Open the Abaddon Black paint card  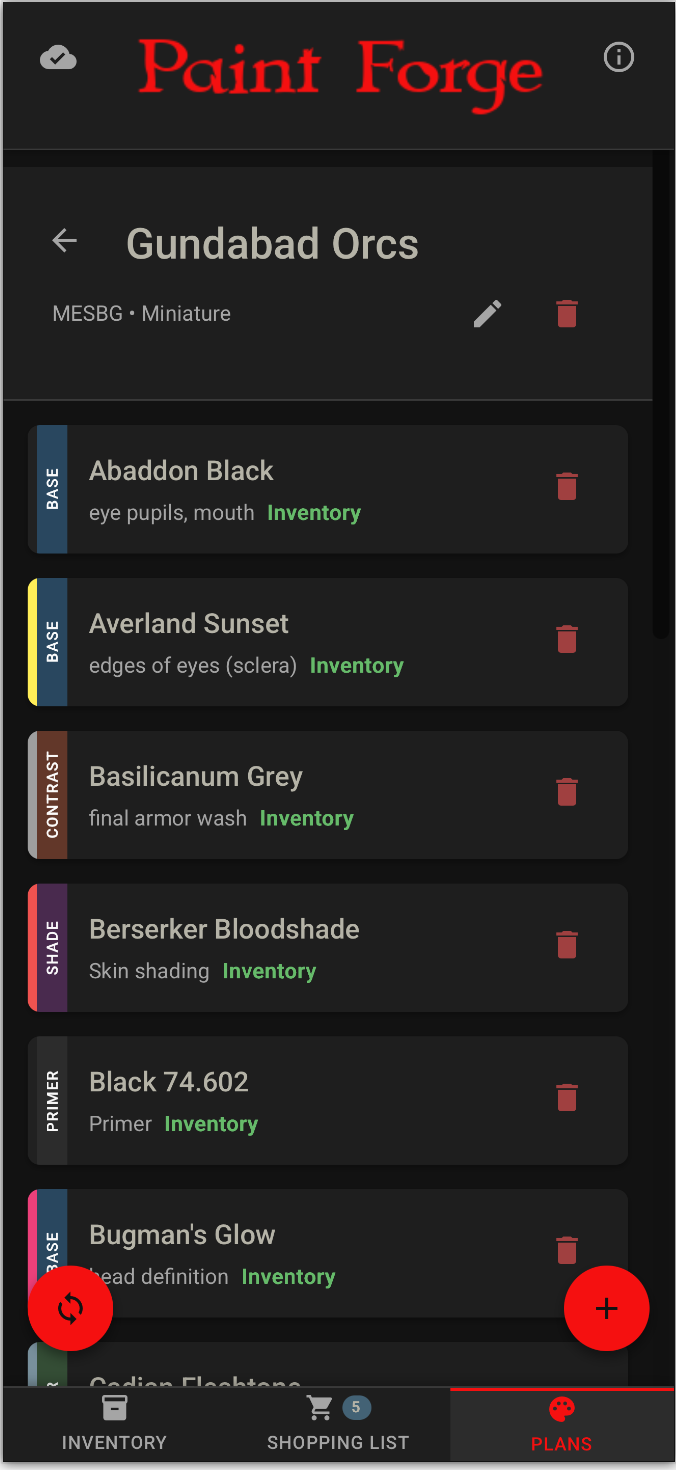click(x=300, y=489)
